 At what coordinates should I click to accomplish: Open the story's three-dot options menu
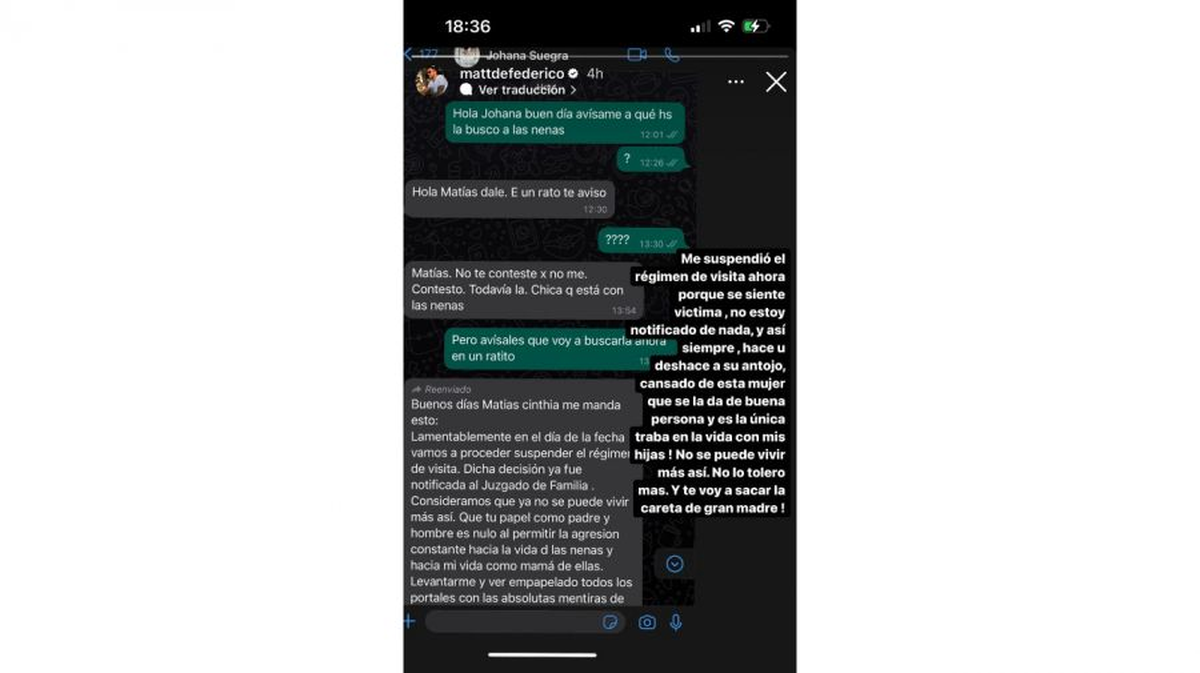[736, 82]
